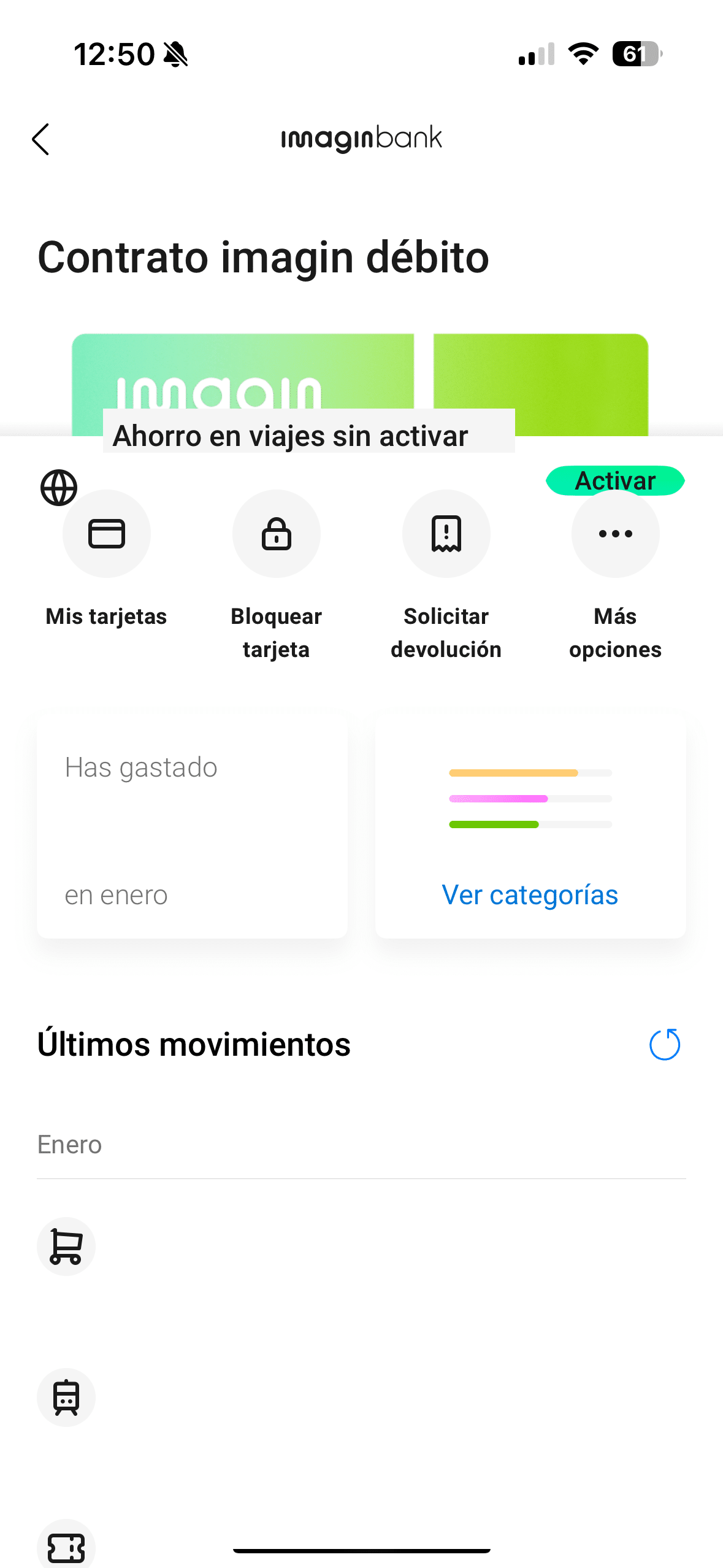Activar the travel savings feature

pos(614,480)
